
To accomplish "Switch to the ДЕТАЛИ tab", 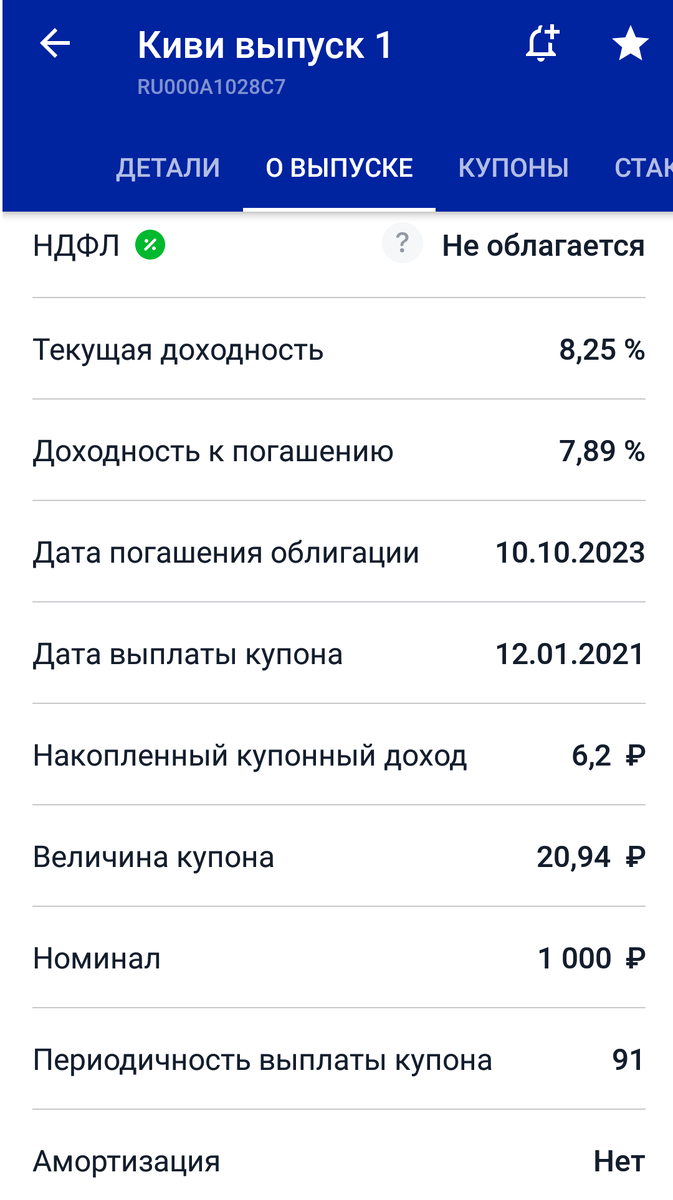I will tap(168, 168).
